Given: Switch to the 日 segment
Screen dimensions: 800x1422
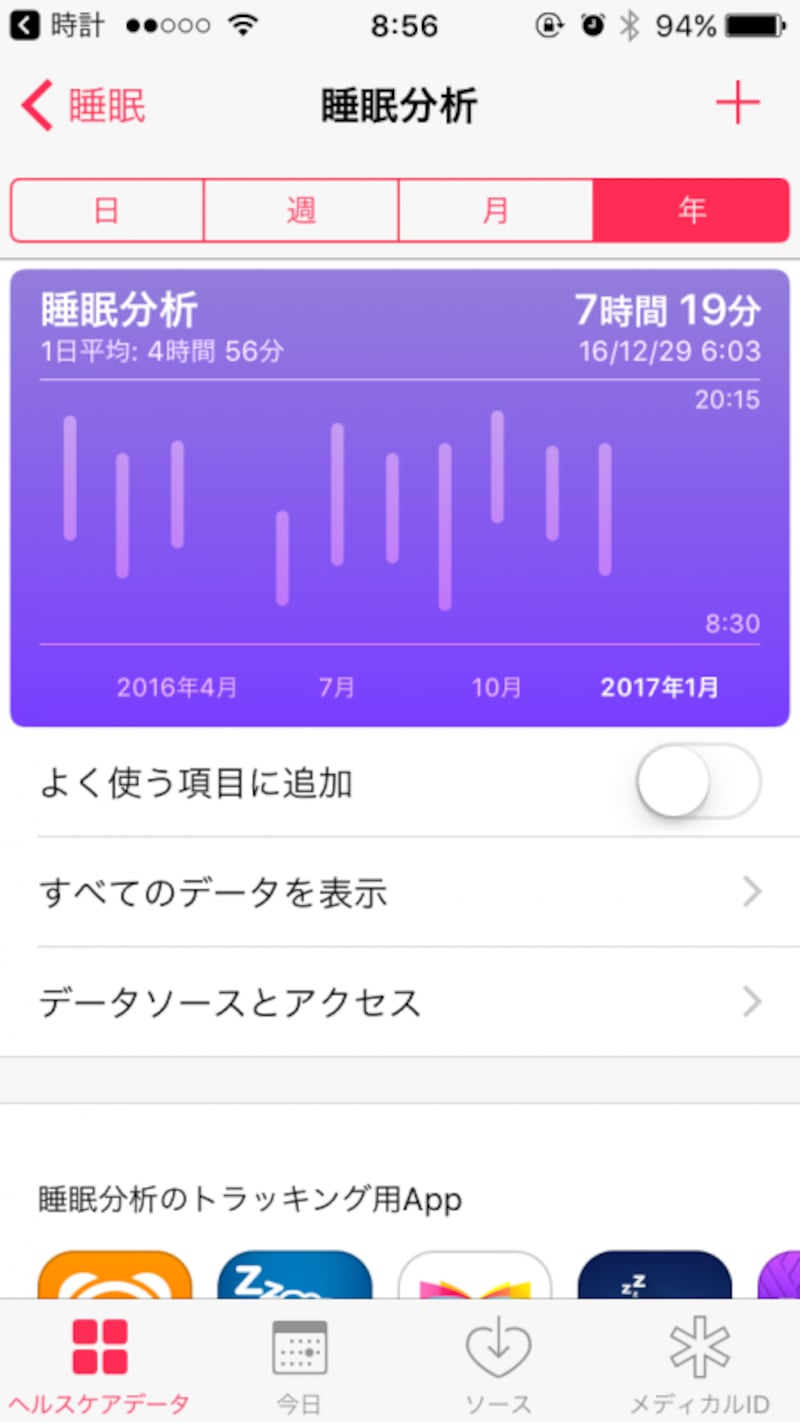Looking at the screenshot, I should [106, 210].
